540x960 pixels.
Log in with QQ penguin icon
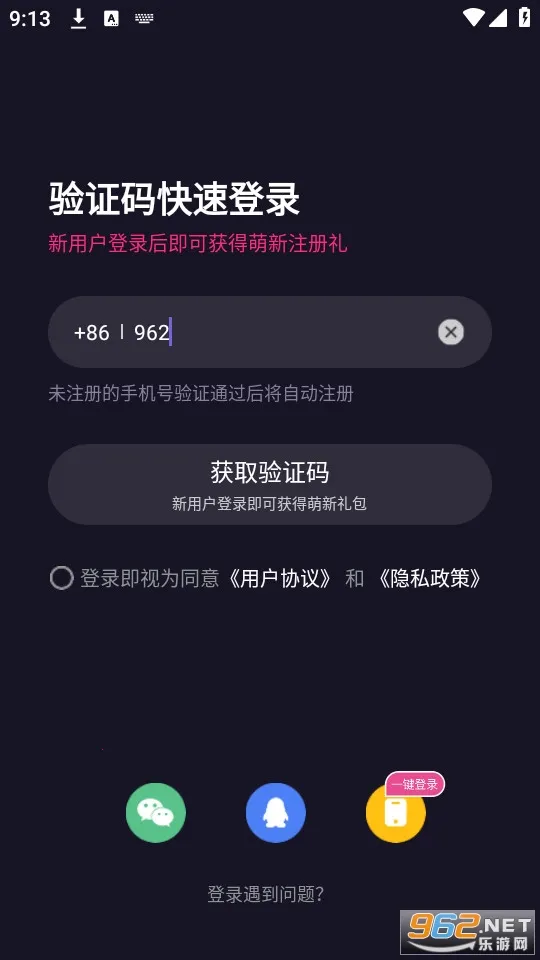(x=276, y=812)
